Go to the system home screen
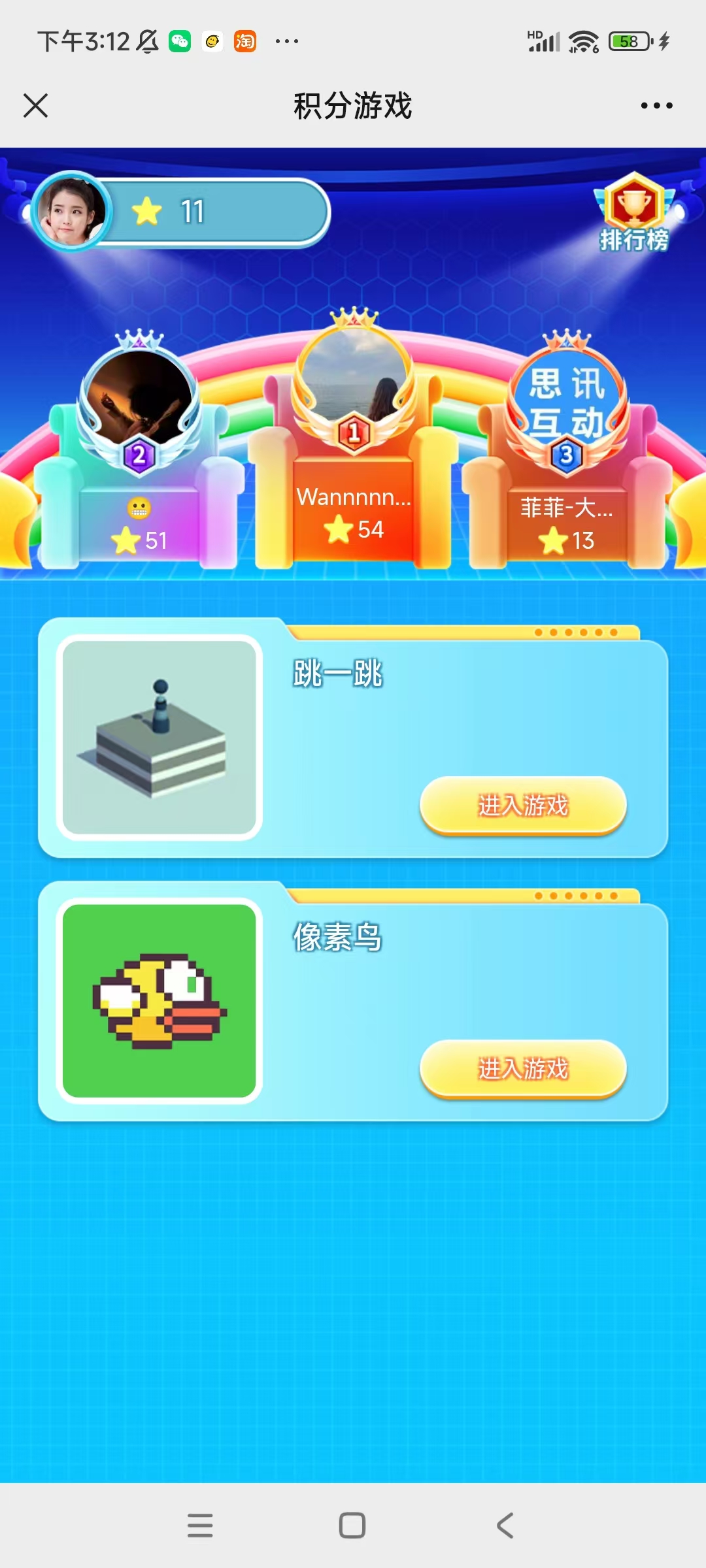Image resolution: width=706 pixels, height=1568 pixels. coord(352,1526)
